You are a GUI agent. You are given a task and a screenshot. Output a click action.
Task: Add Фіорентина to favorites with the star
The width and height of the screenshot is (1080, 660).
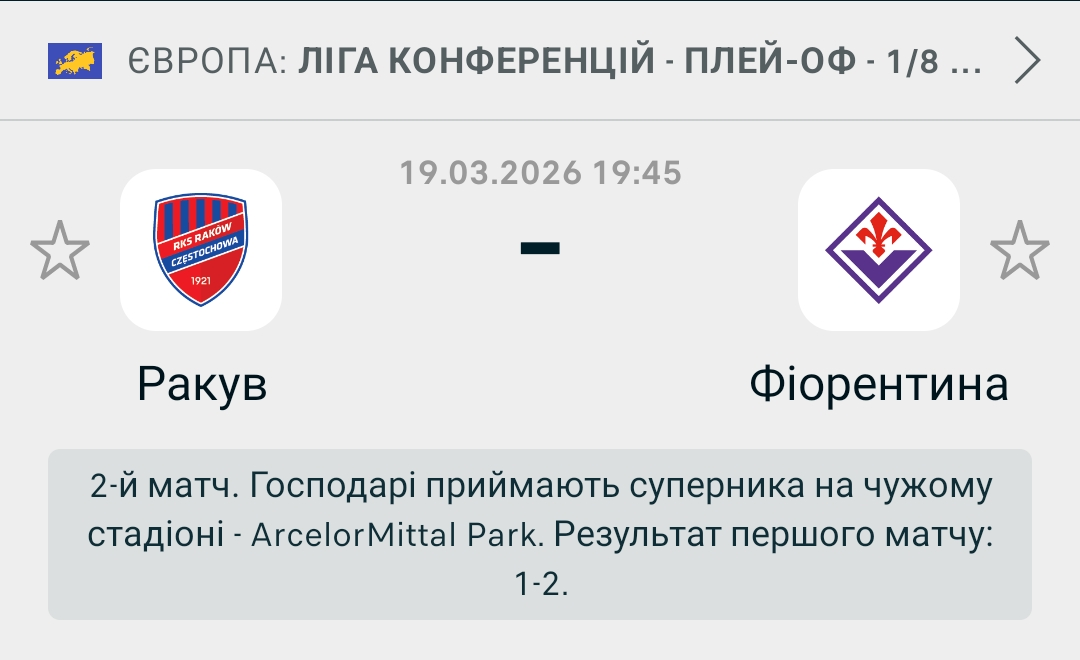point(1019,250)
